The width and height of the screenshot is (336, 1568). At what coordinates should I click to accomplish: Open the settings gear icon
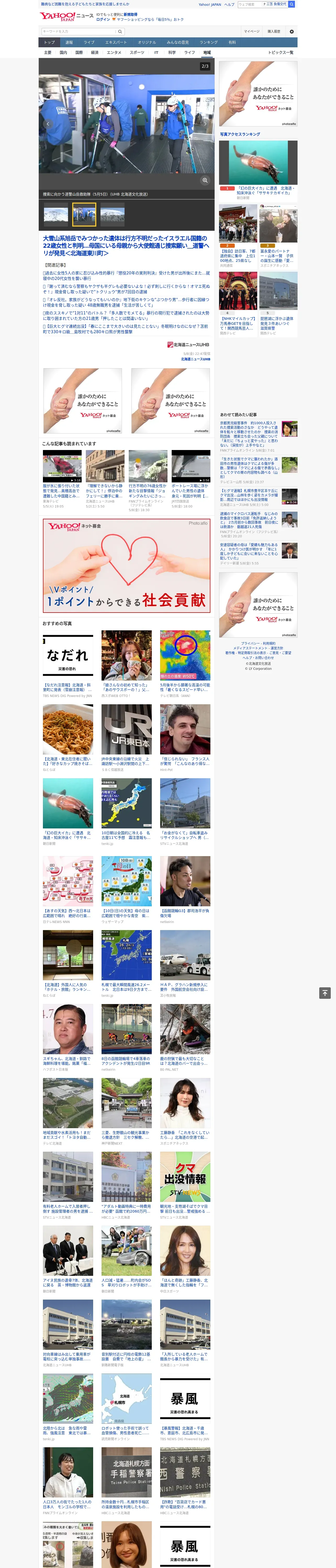292,32
